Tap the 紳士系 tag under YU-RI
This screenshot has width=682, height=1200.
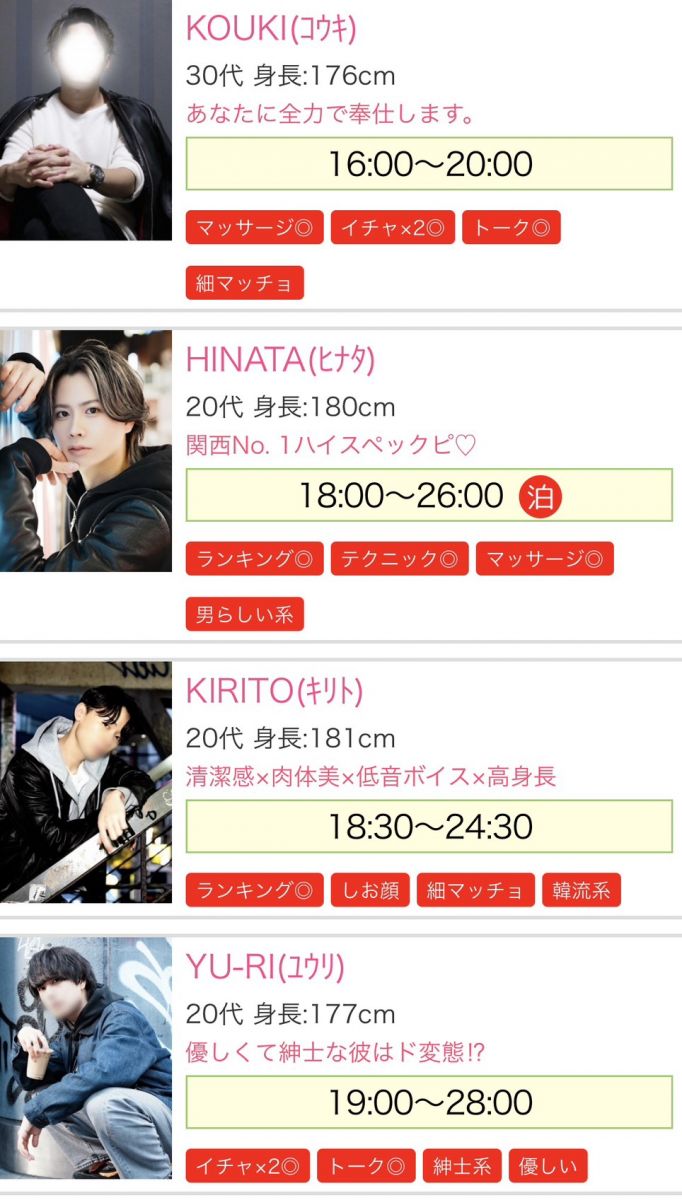tap(461, 1166)
